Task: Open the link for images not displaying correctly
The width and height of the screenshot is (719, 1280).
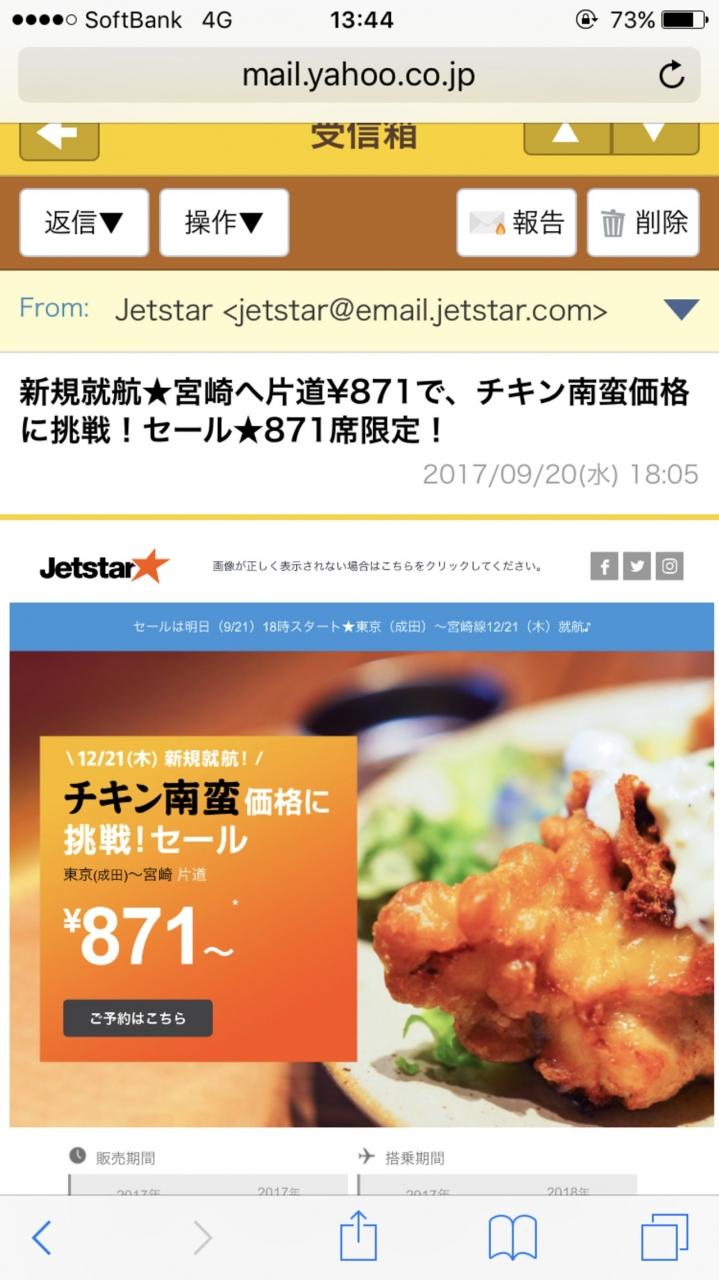Action: (x=377, y=566)
